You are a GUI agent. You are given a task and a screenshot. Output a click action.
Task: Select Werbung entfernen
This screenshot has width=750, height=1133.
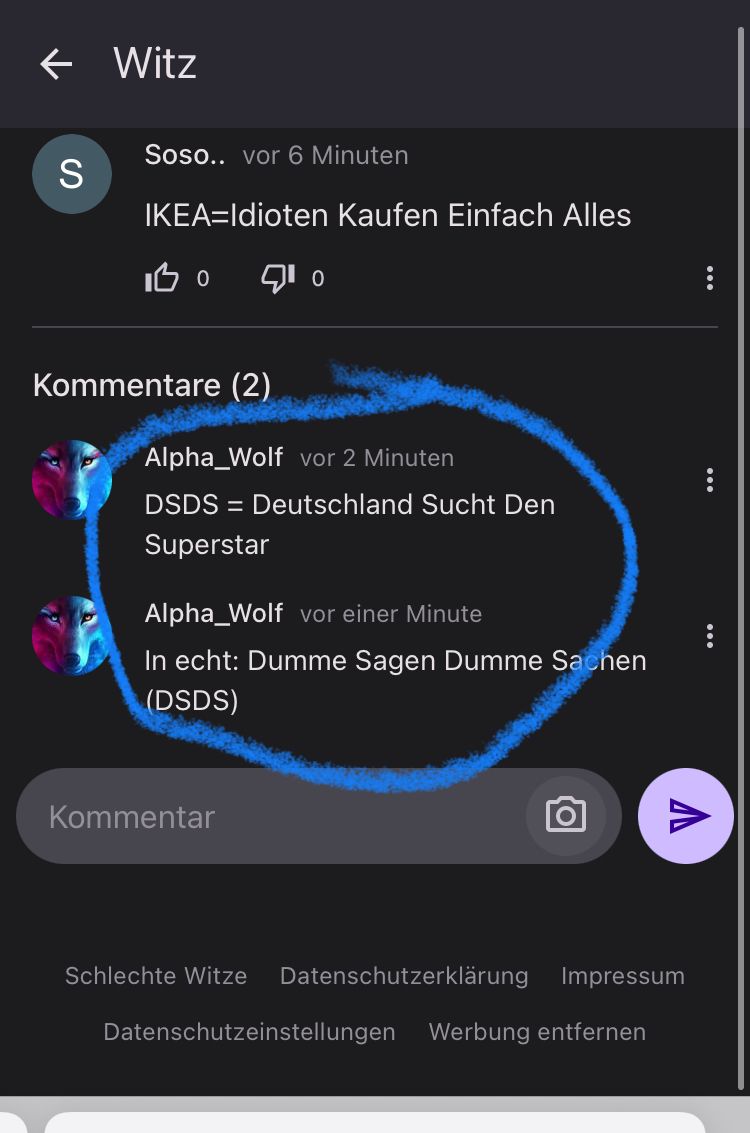click(x=537, y=1032)
